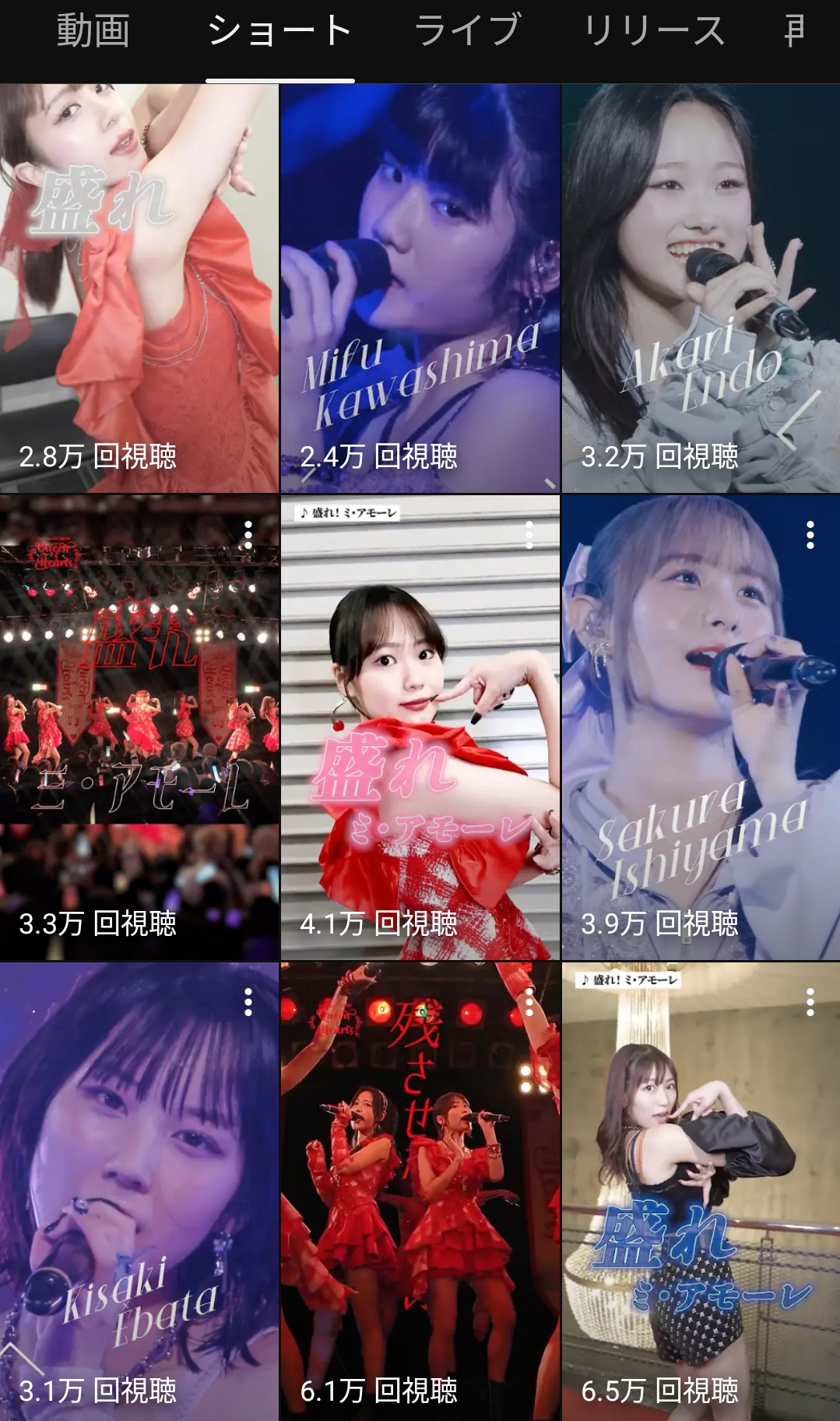This screenshot has width=840, height=1421.
Task: Open the options menu on the Sakura Ishiyama short
Action: 810,535
